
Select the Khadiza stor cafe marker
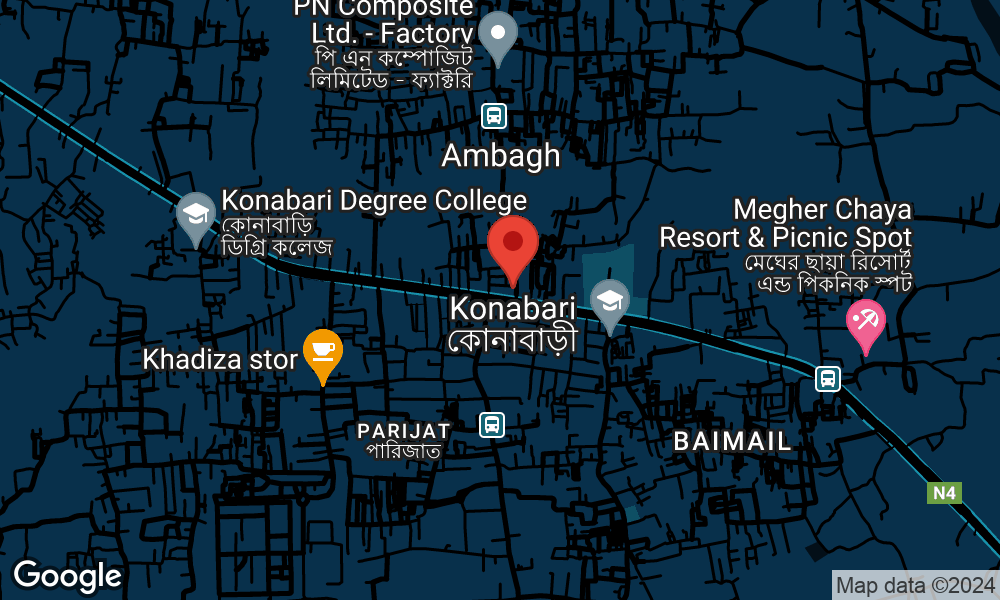tap(322, 352)
